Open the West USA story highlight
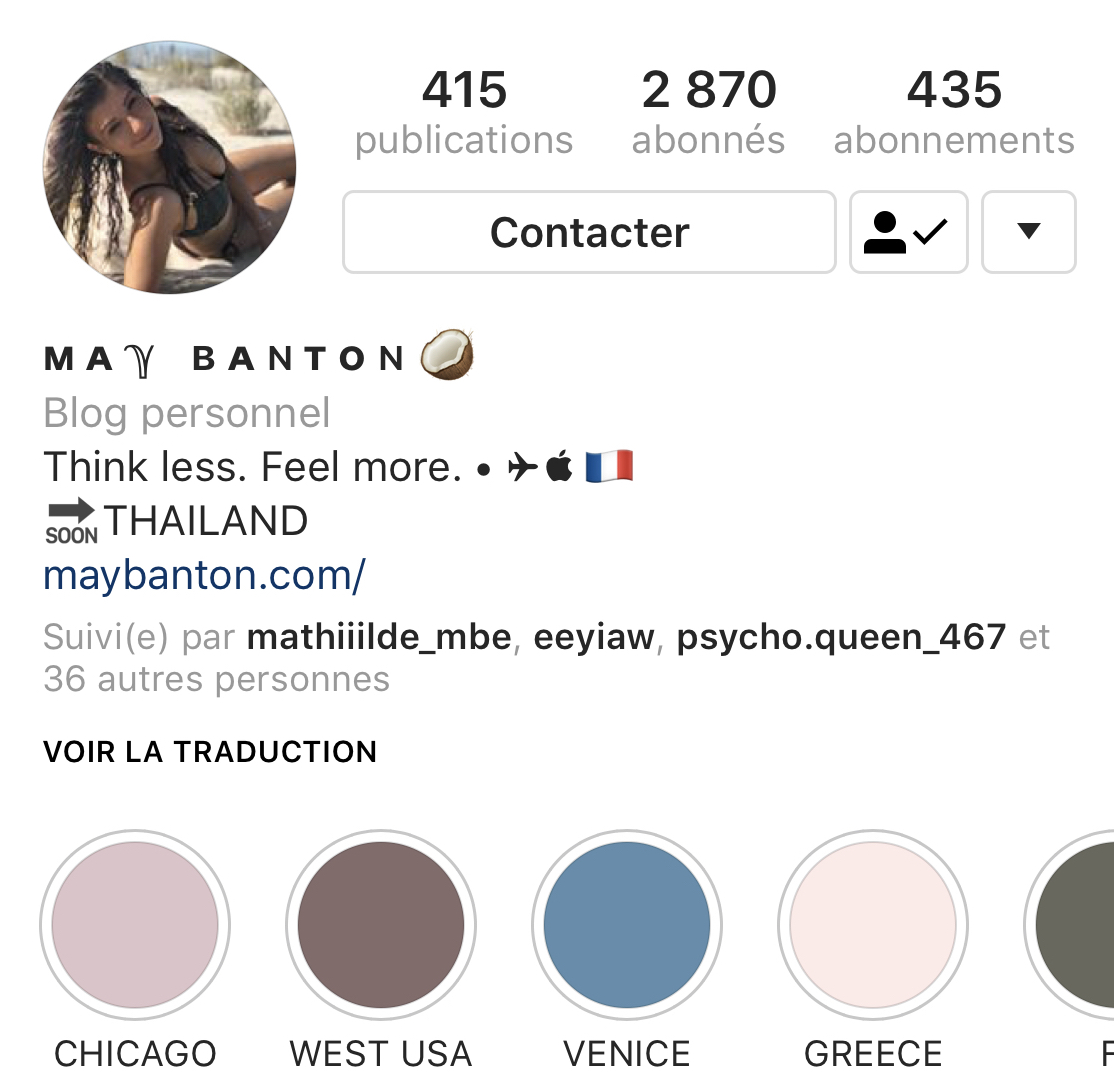This screenshot has width=1114, height=1080. 381,925
